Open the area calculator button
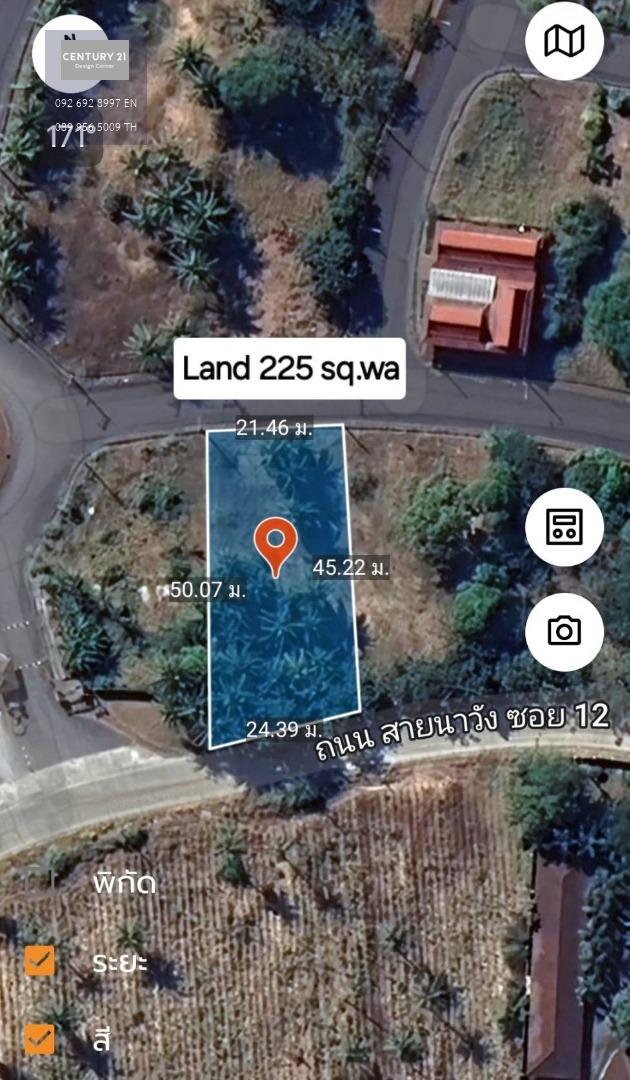Image resolution: width=630 pixels, height=1080 pixels. pos(564,527)
